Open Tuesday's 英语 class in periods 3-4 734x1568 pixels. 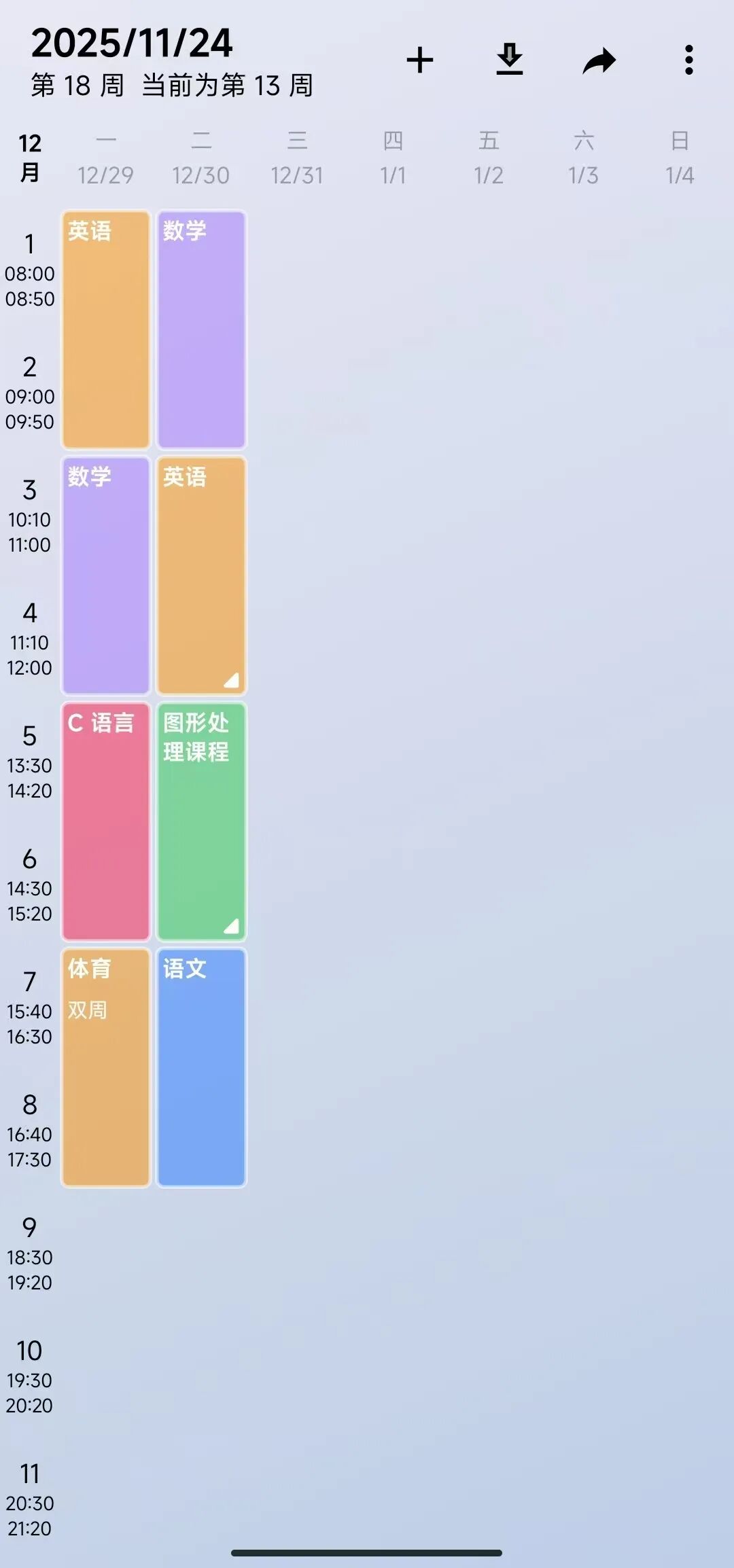(201, 575)
